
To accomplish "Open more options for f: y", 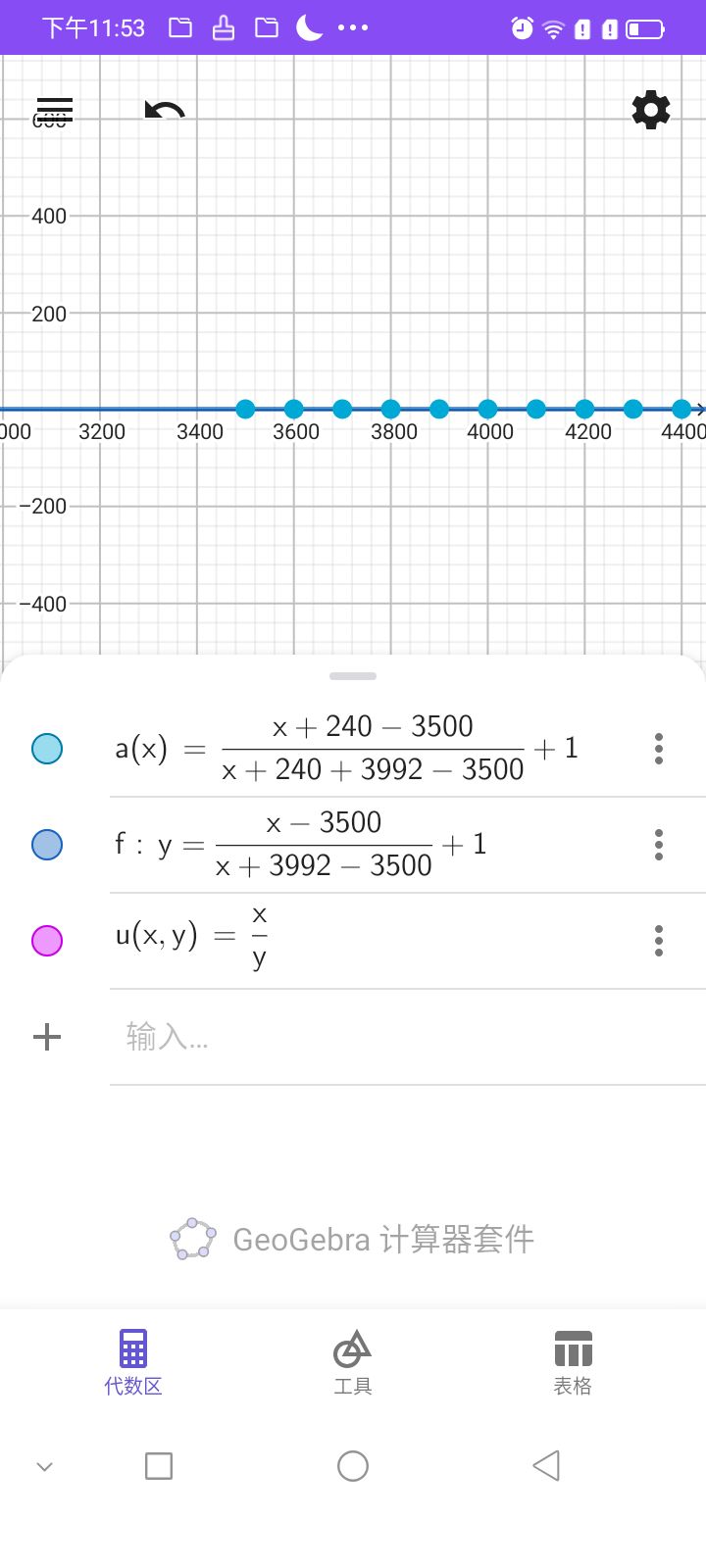I will (659, 845).
